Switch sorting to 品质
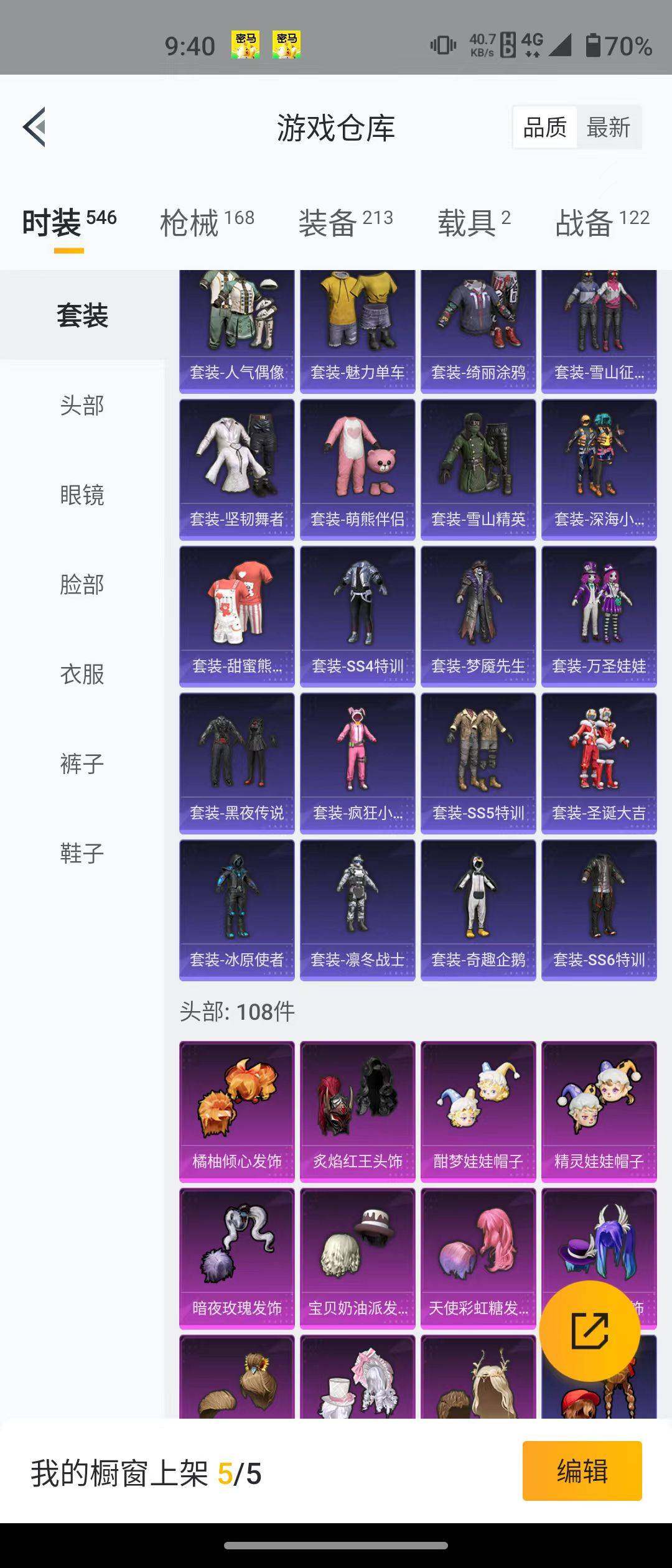This screenshot has width=672, height=1568. point(544,127)
